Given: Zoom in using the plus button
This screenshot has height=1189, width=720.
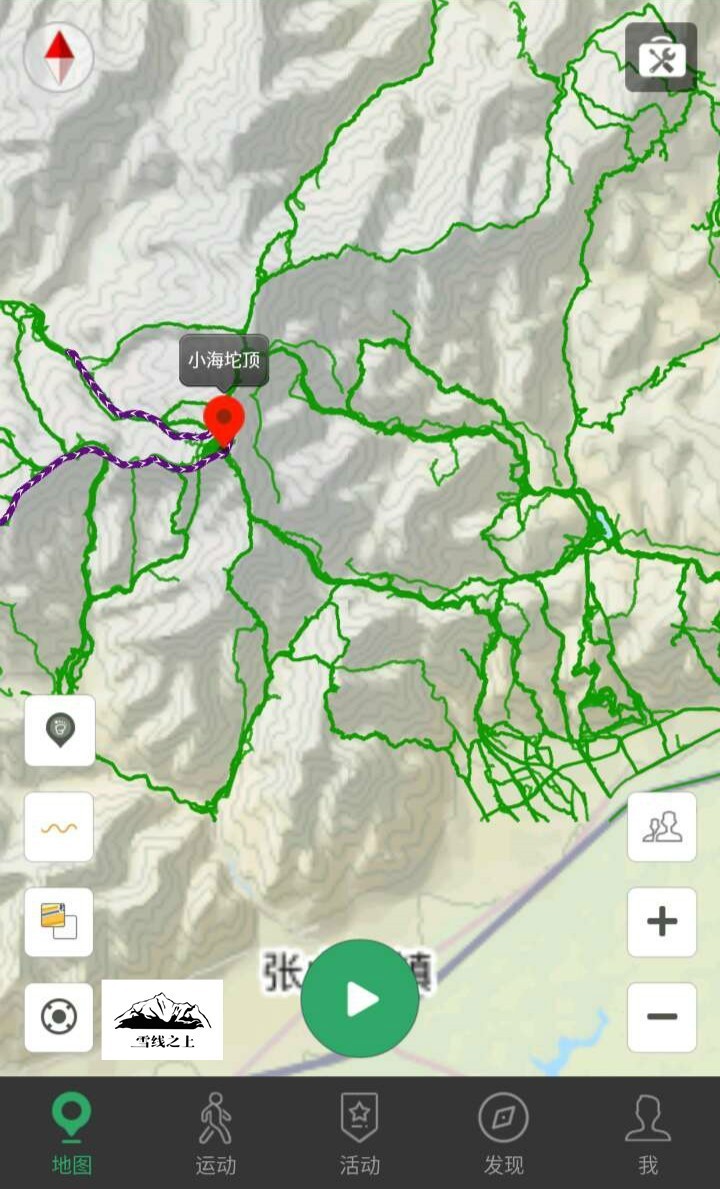Looking at the screenshot, I should click(x=661, y=922).
